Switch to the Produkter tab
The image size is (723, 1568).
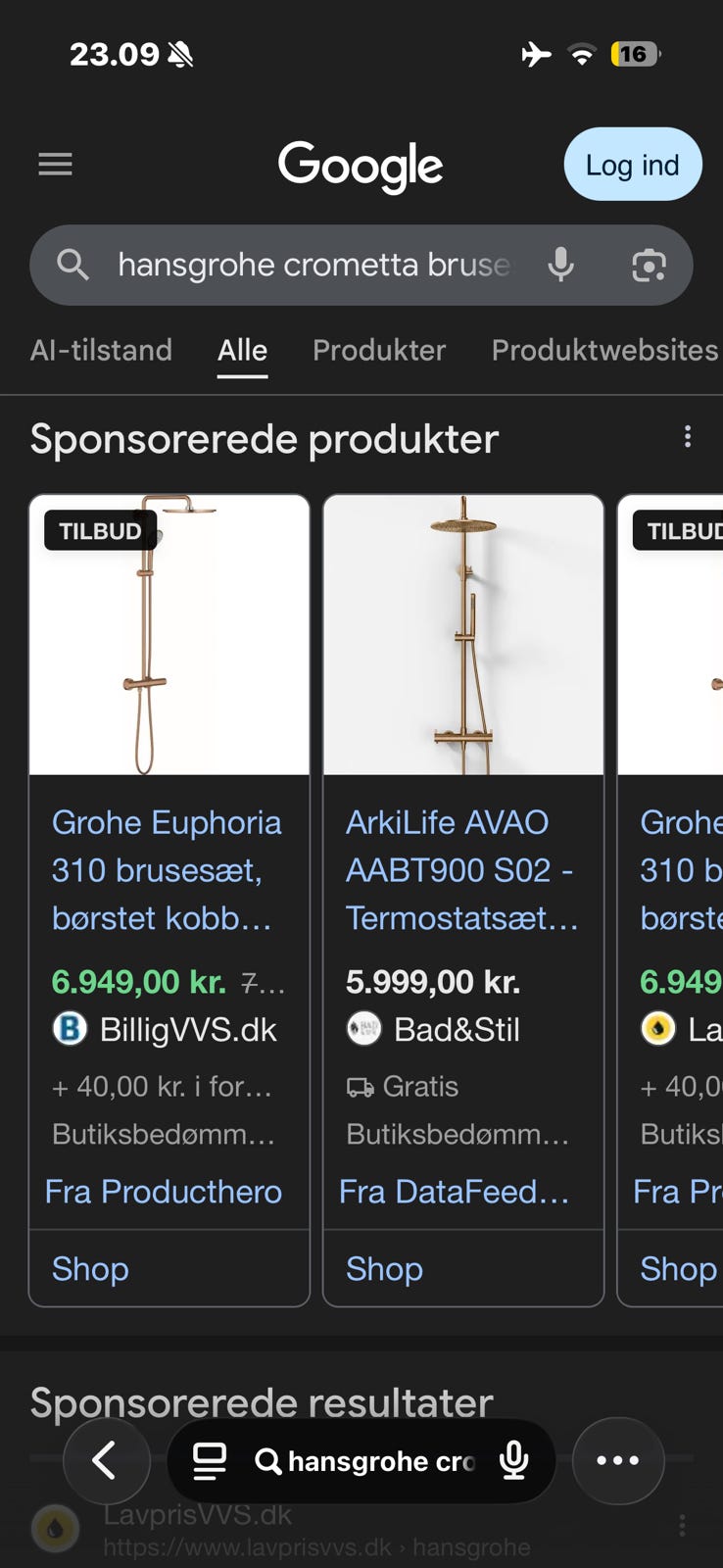pyautogui.click(x=379, y=350)
